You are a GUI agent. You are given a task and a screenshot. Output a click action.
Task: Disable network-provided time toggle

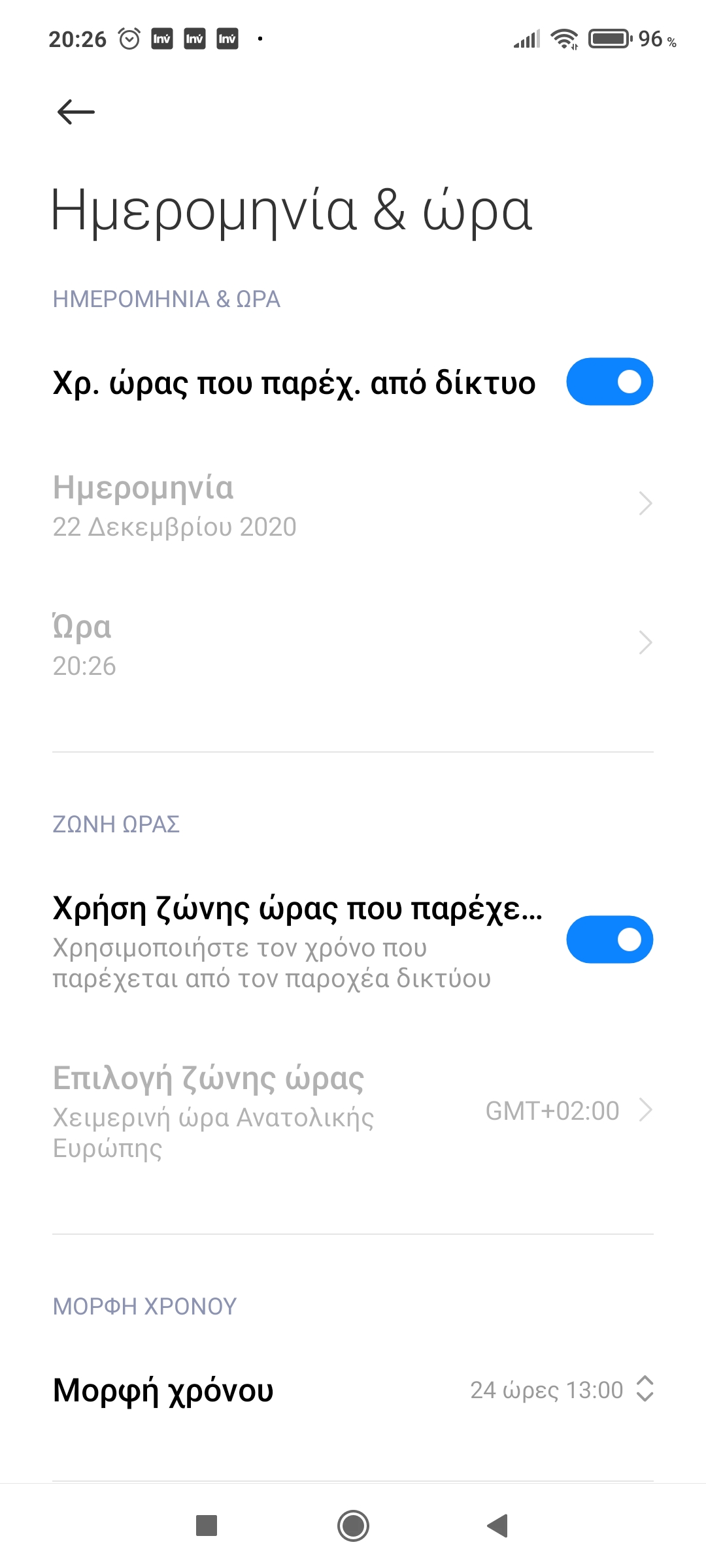pyautogui.click(x=609, y=382)
